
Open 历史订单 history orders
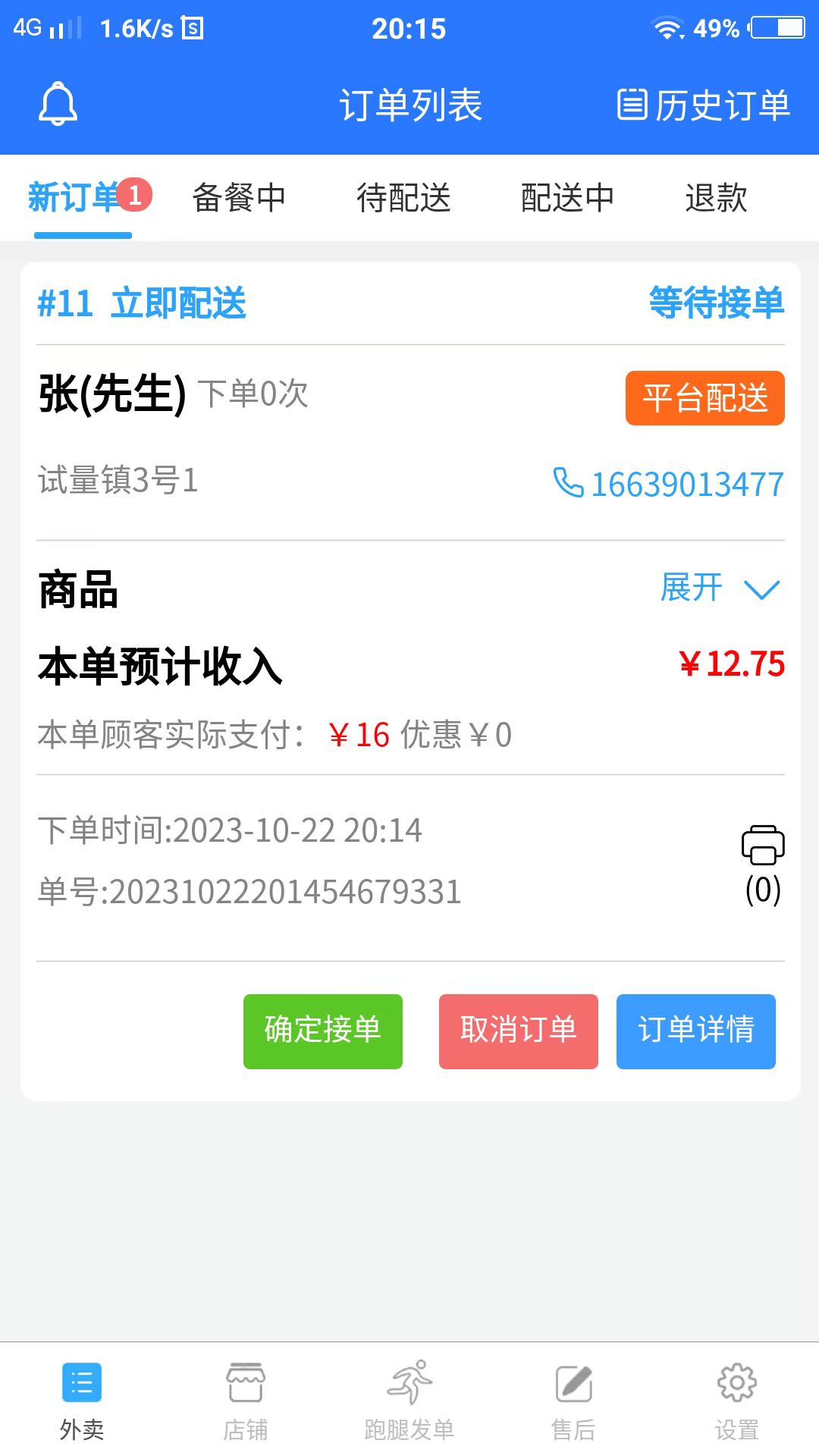point(703,105)
